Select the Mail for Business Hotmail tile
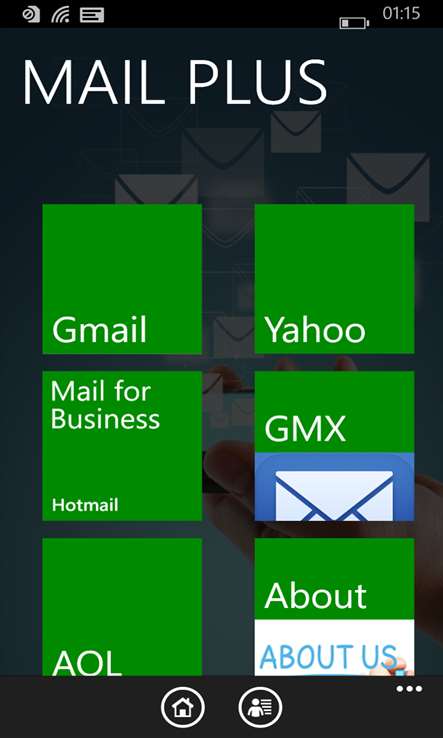 (x=122, y=446)
